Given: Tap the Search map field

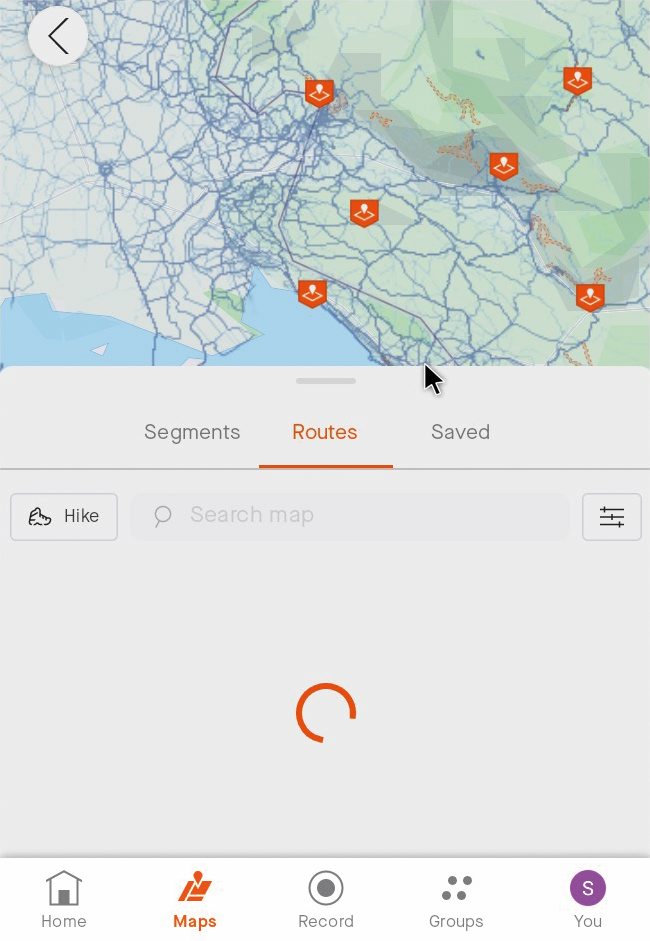Looking at the screenshot, I should click(350, 515).
